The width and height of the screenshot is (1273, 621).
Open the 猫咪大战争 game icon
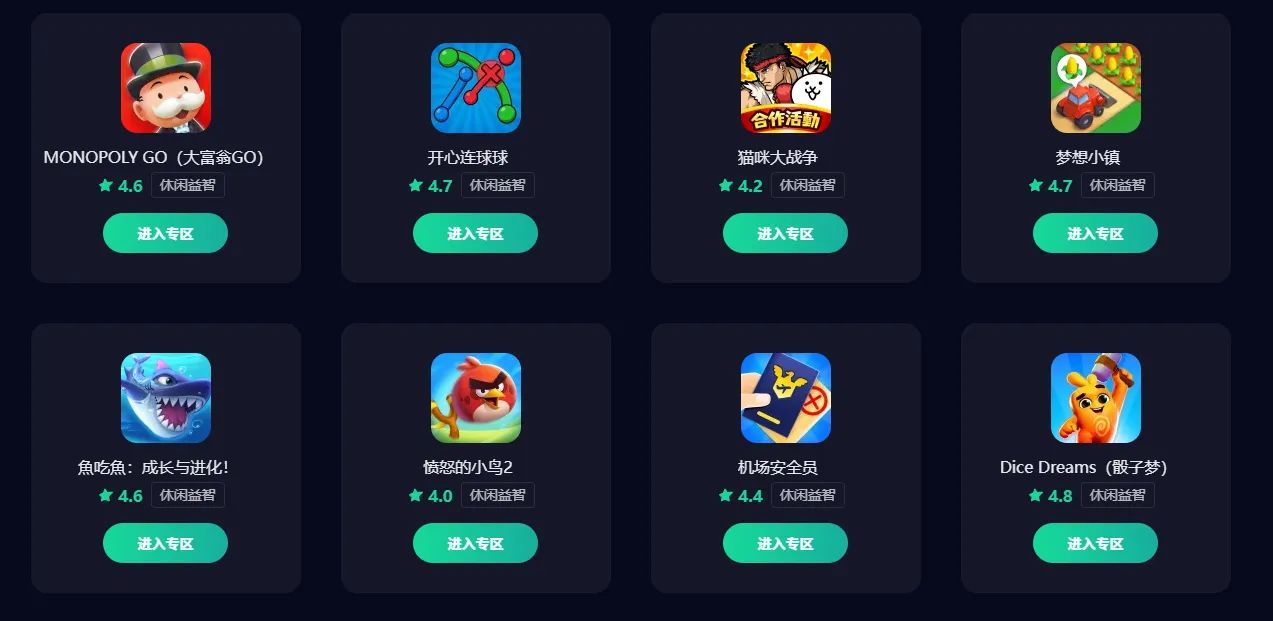pos(785,88)
